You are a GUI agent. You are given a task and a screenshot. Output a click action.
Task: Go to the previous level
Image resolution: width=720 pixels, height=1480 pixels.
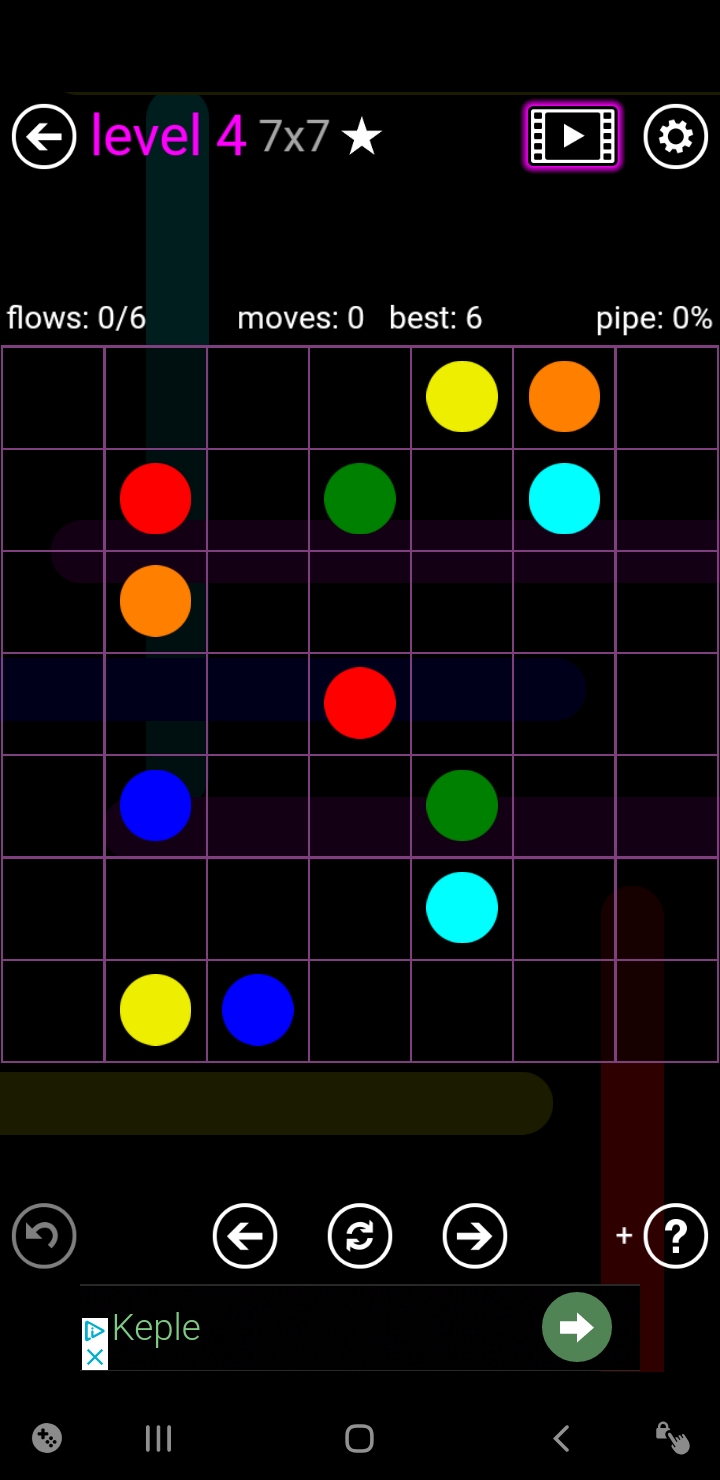pos(245,1236)
